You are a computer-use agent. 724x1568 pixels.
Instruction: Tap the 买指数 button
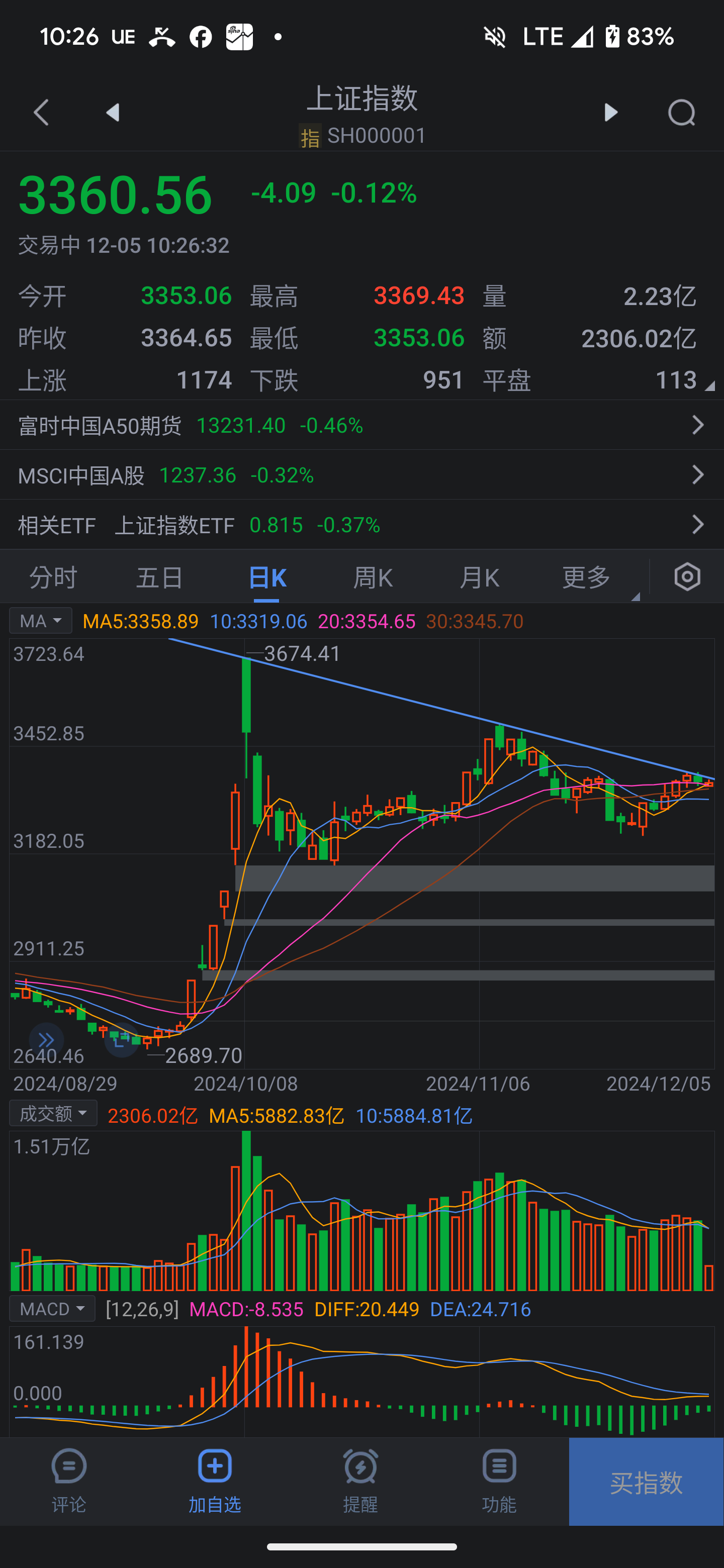pyautogui.click(x=646, y=1482)
